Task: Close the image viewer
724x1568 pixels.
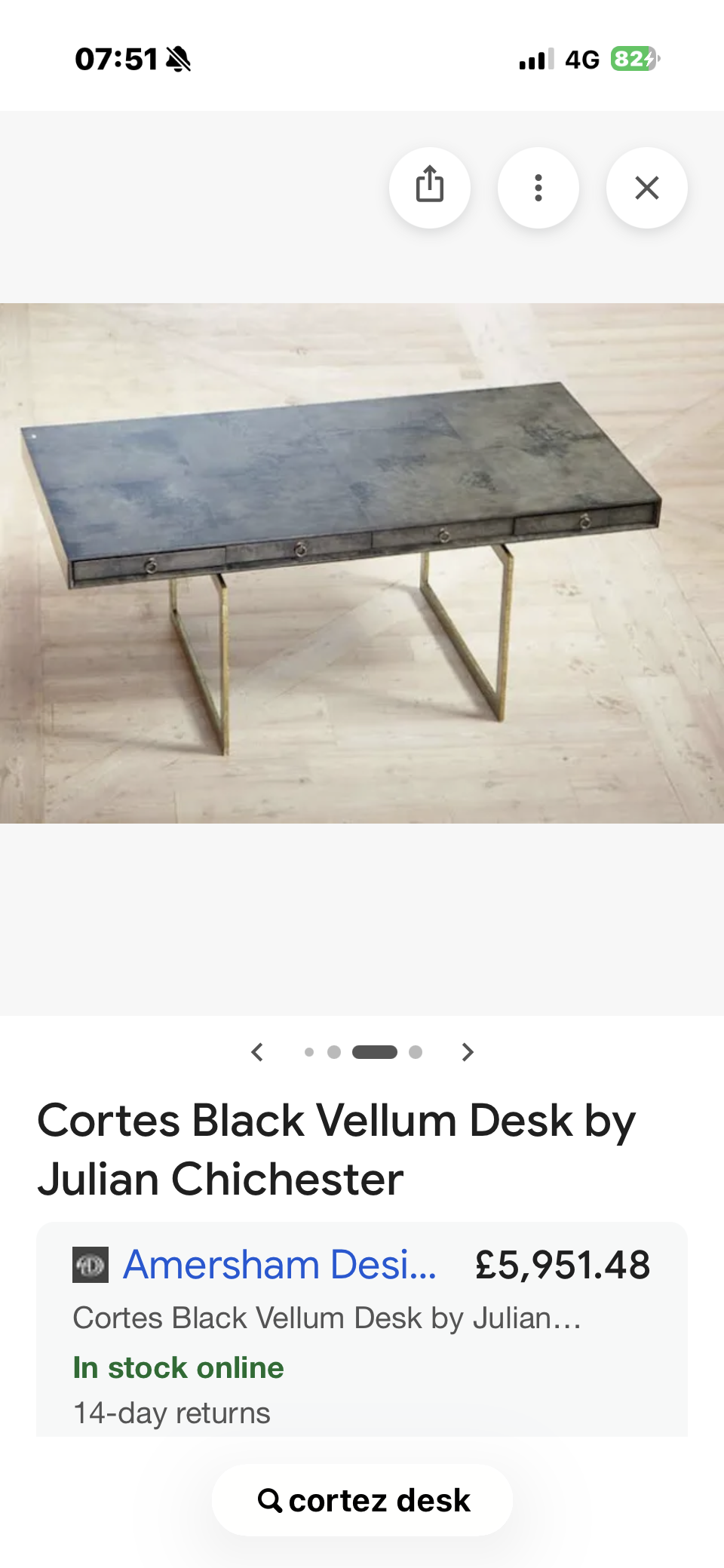Action: point(646,188)
